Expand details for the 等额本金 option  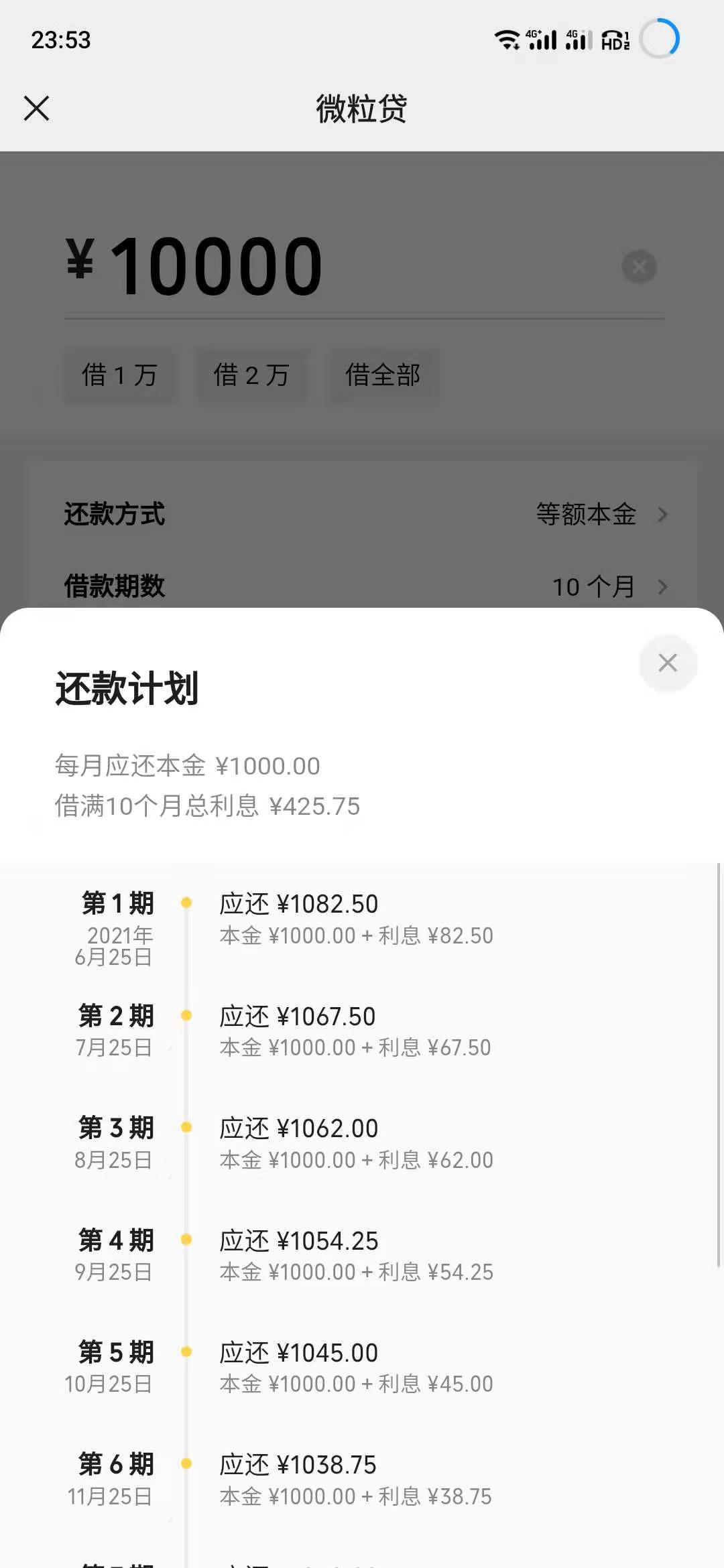coord(585,515)
